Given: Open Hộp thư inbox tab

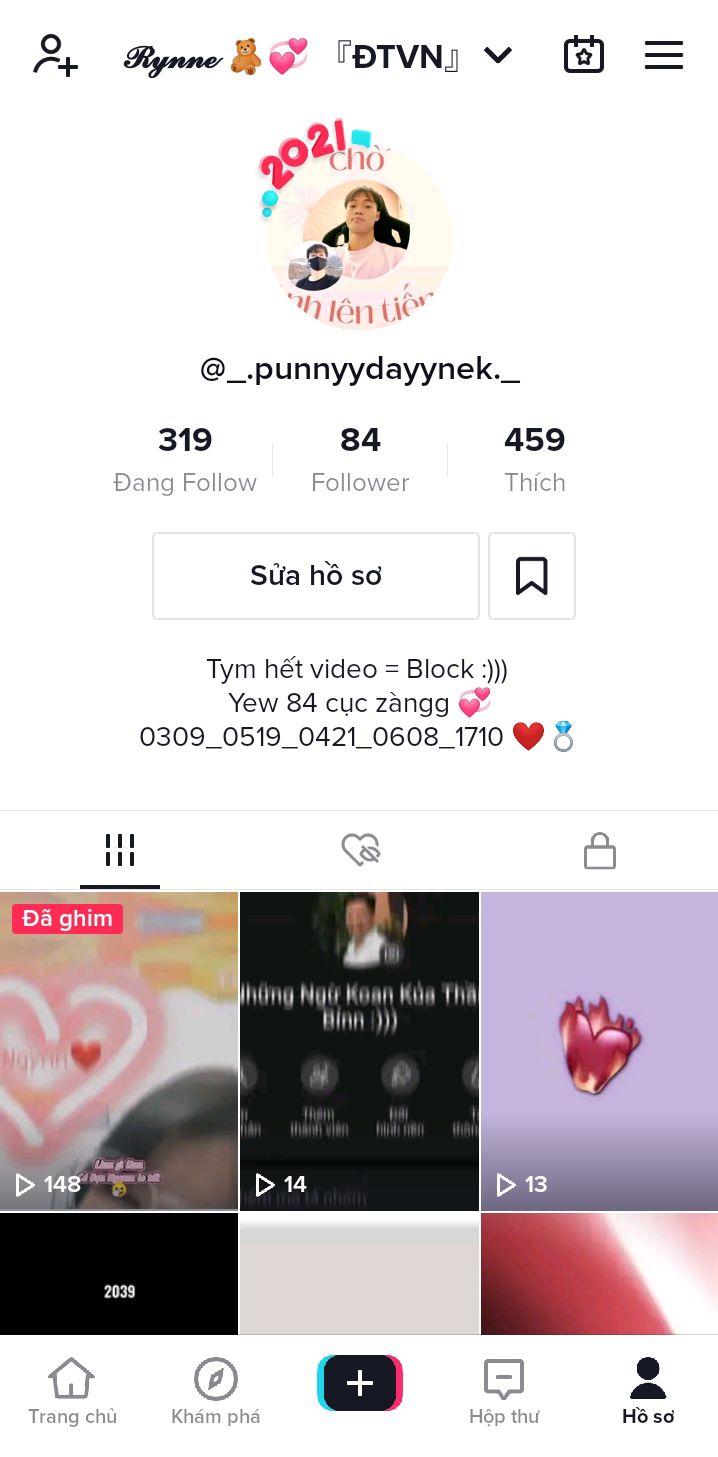Looking at the screenshot, I should click(x=504, y=1391).
